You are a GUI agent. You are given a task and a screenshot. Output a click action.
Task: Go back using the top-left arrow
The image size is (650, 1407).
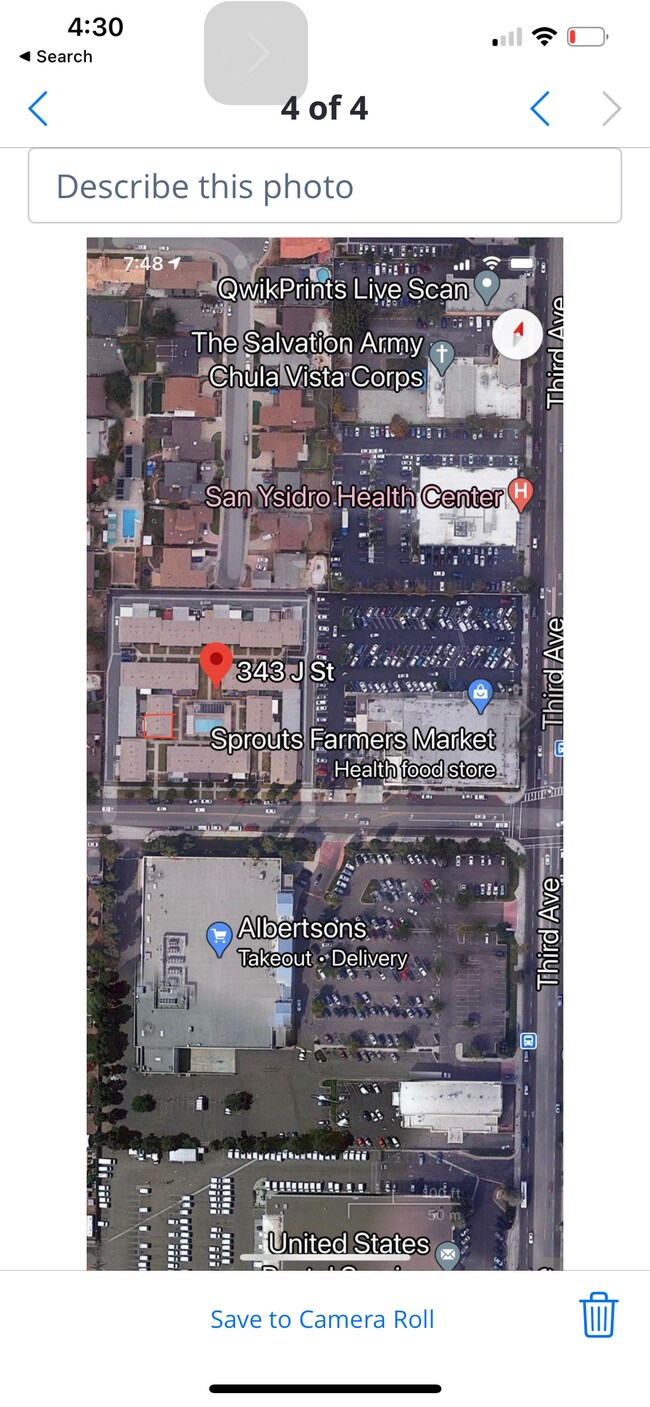click(38, 108)
